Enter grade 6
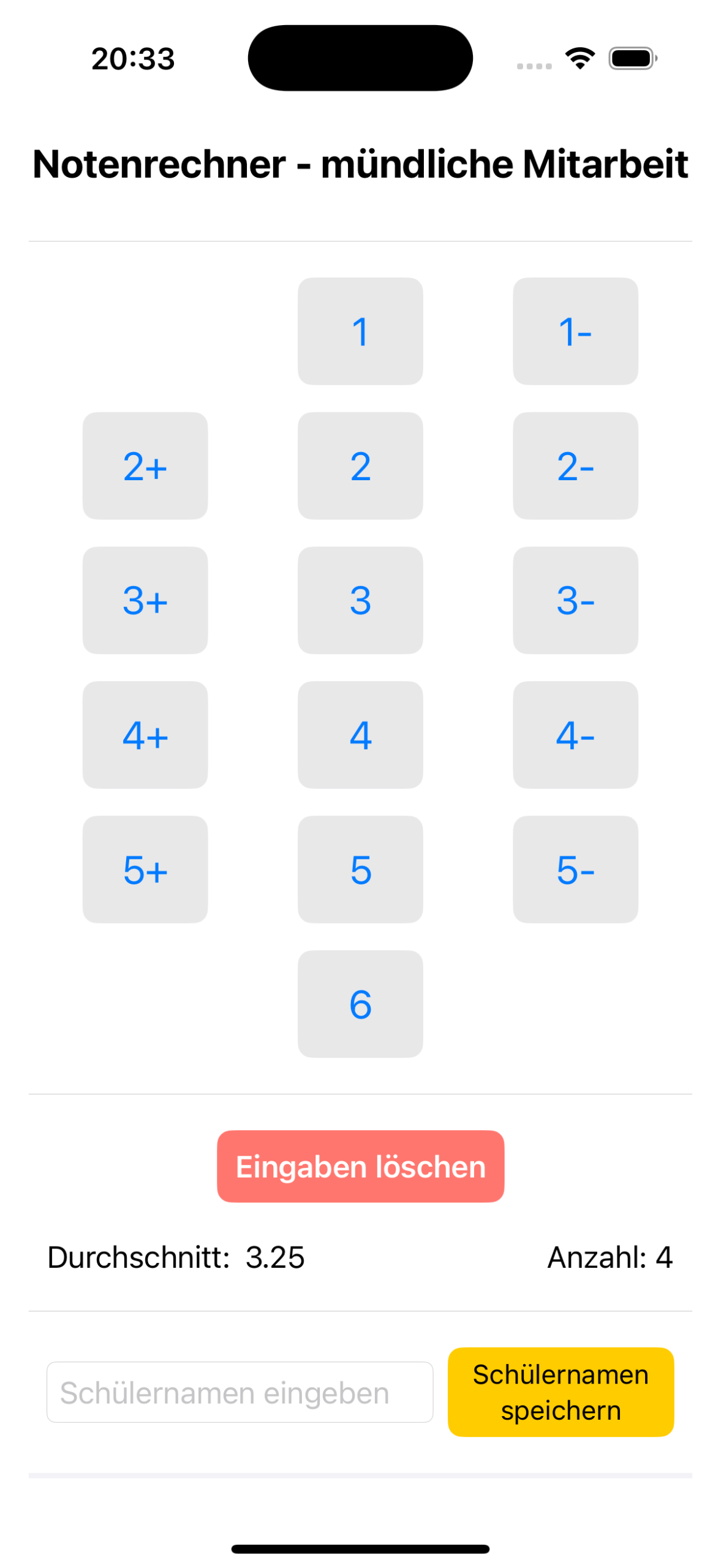 coord(360,1003)
